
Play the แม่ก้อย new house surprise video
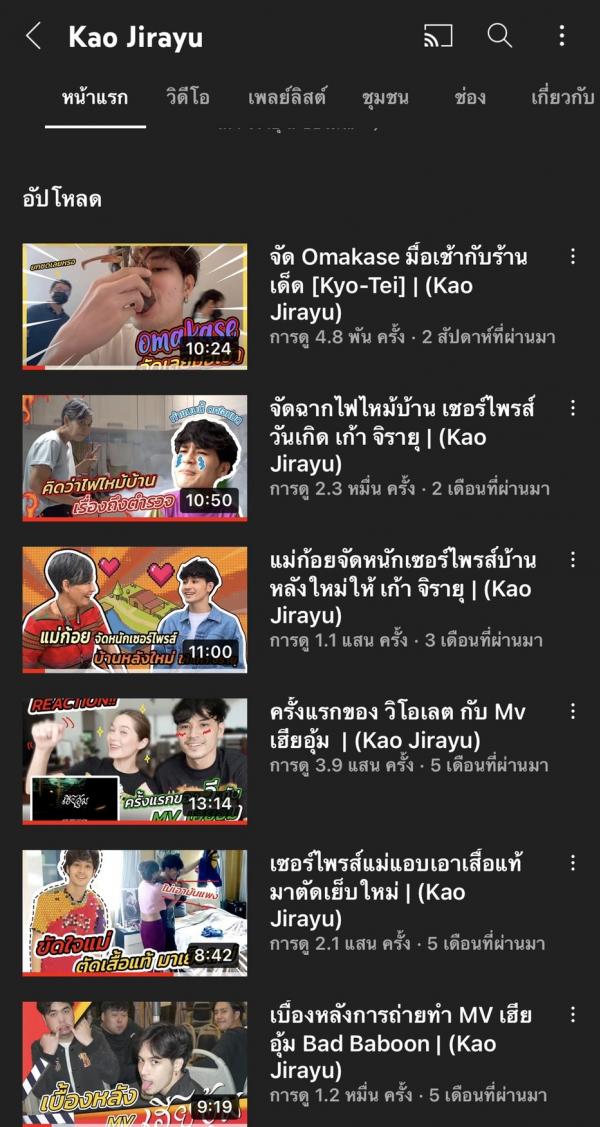click(x=134, y=610)
